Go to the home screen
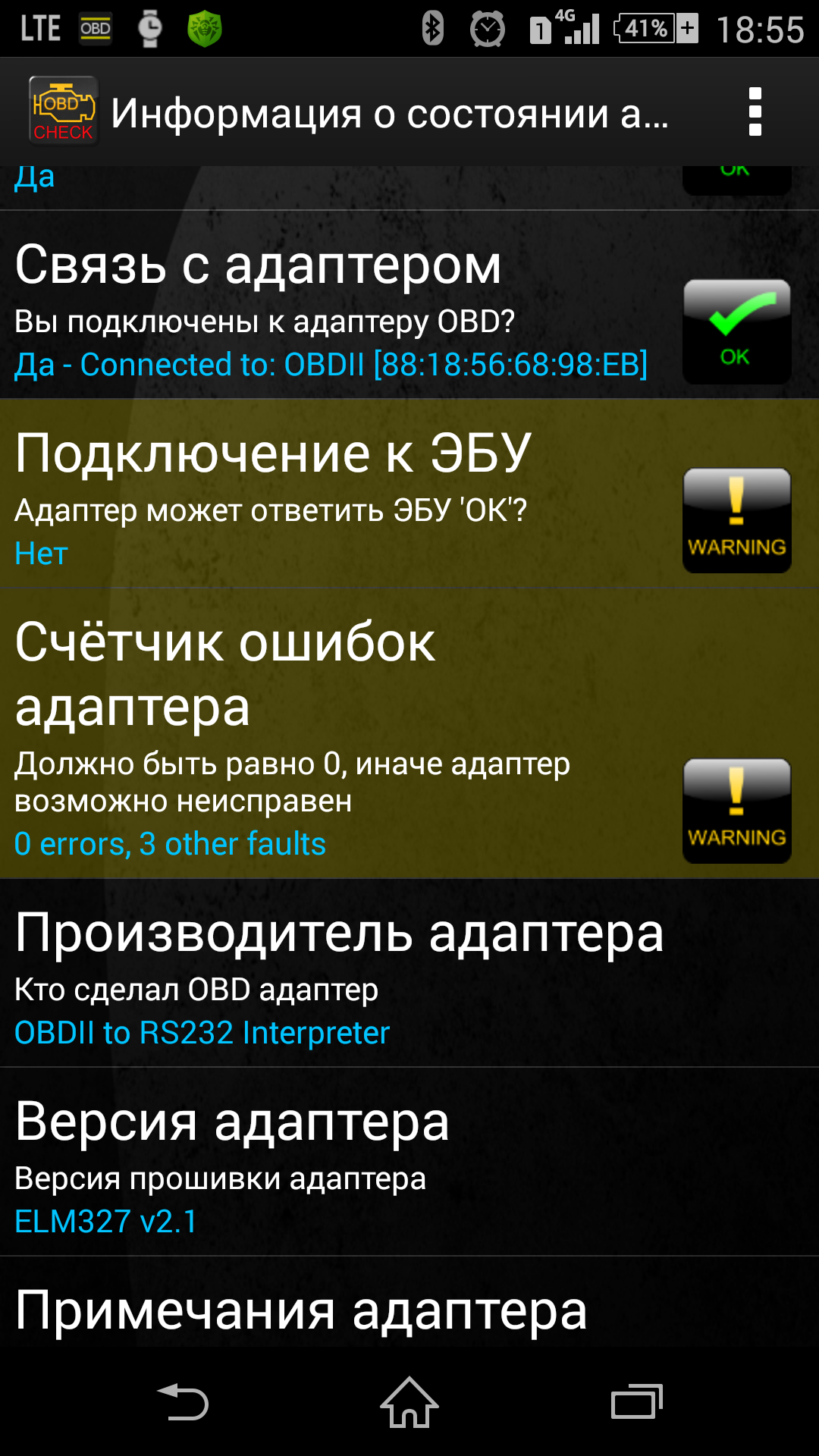 (x=409, y=1402)
